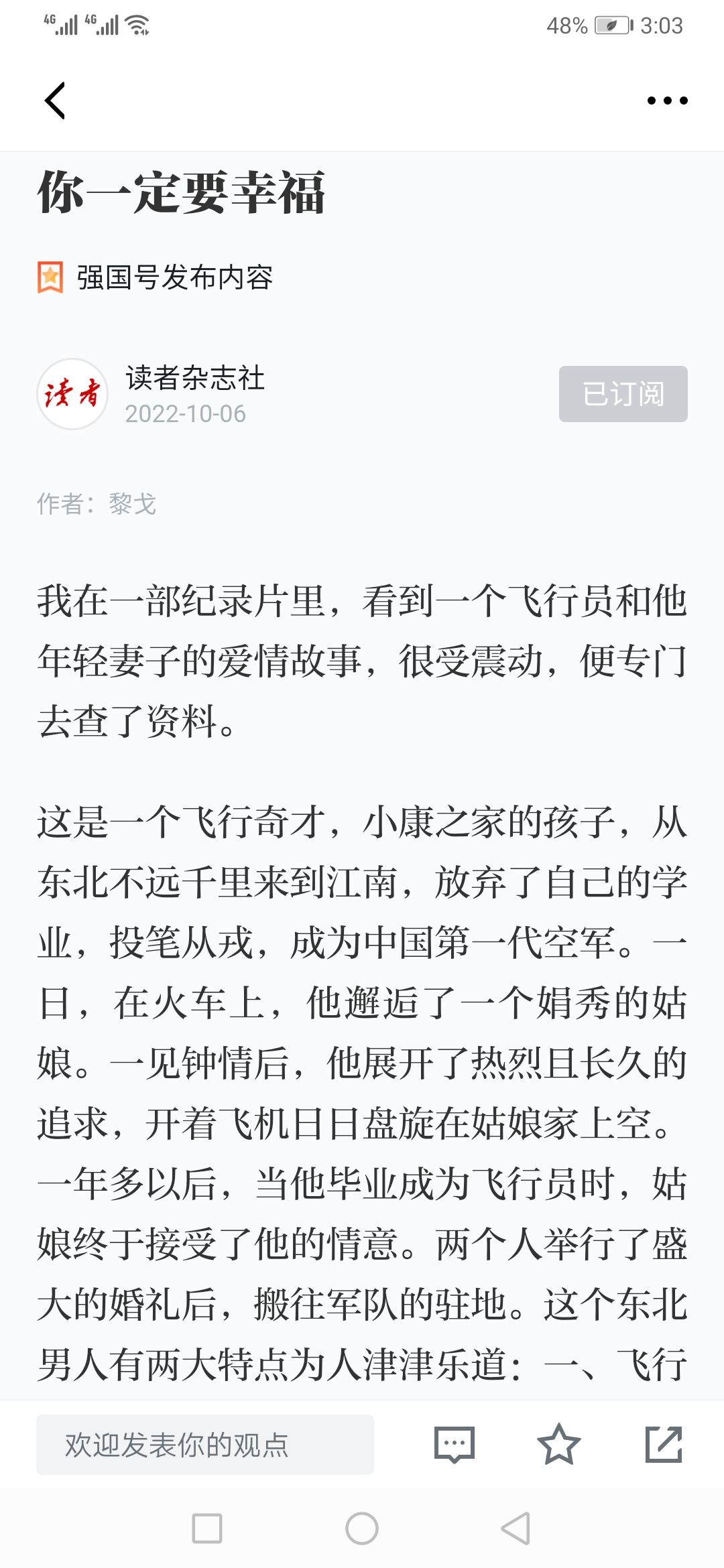Tap the 欢迎发表你的观点 comment field
Screen dimensions: 724x1568
coord(205,1445)
